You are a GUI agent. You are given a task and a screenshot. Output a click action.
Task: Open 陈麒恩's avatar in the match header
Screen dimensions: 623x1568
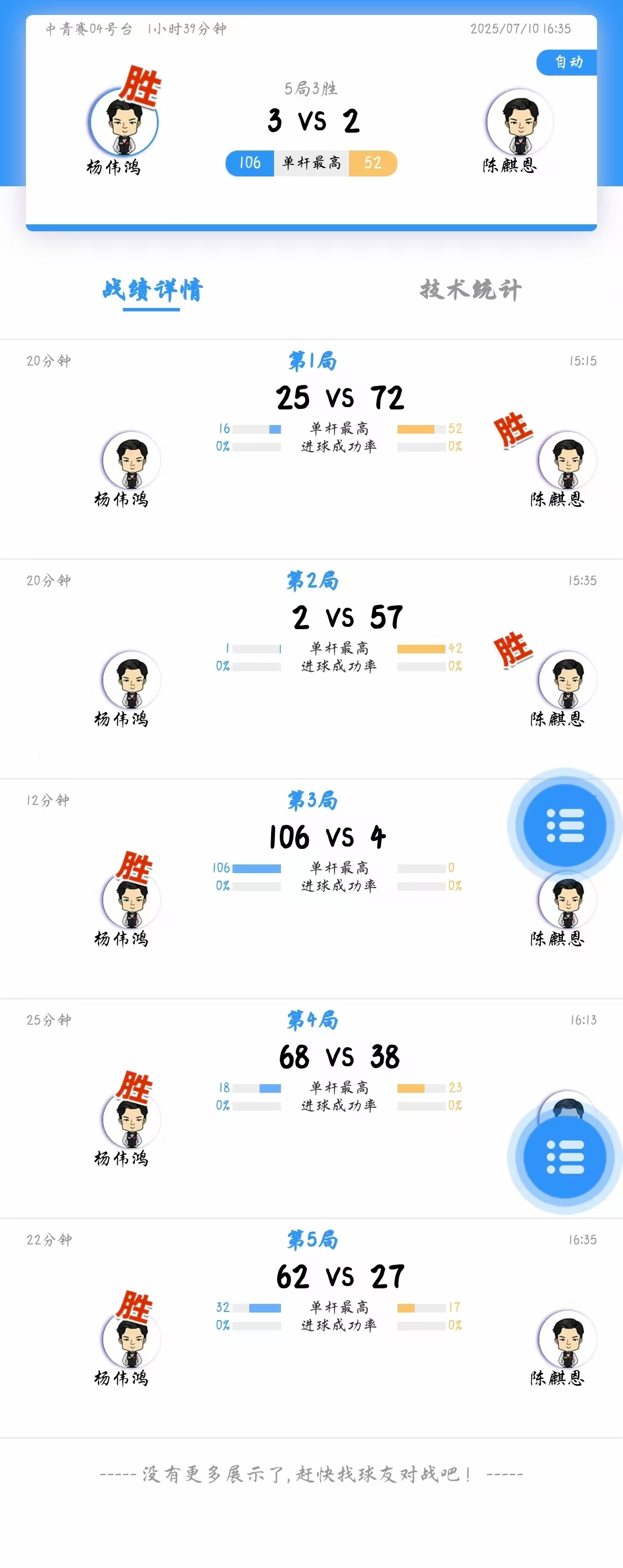[520, 122]
